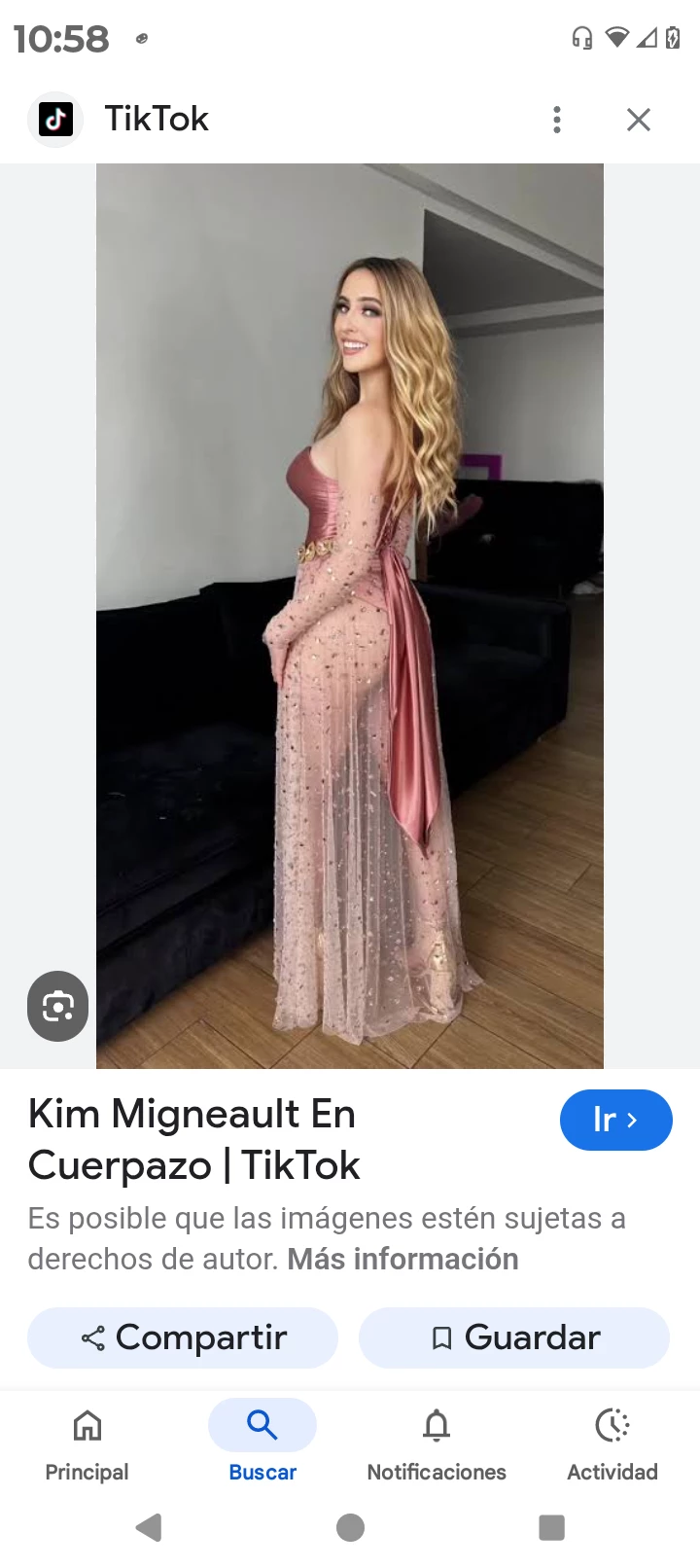Screen dimensions: 700x1568
Task: Search this image with Lens
Action: (x=57, y=1006)
